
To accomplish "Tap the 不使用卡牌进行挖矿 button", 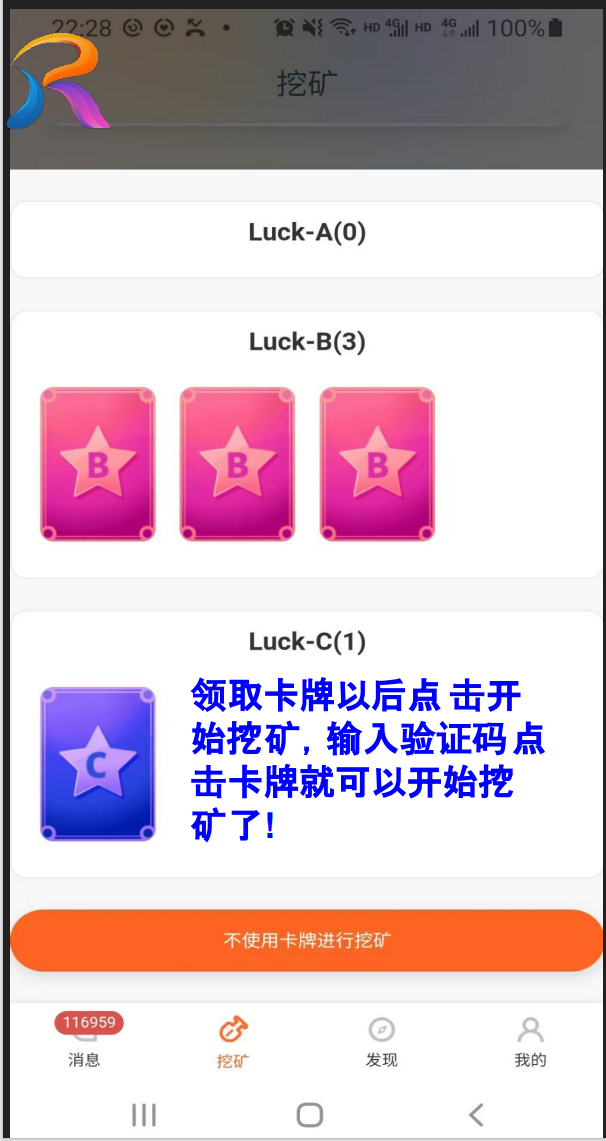I will coord(306,940).
